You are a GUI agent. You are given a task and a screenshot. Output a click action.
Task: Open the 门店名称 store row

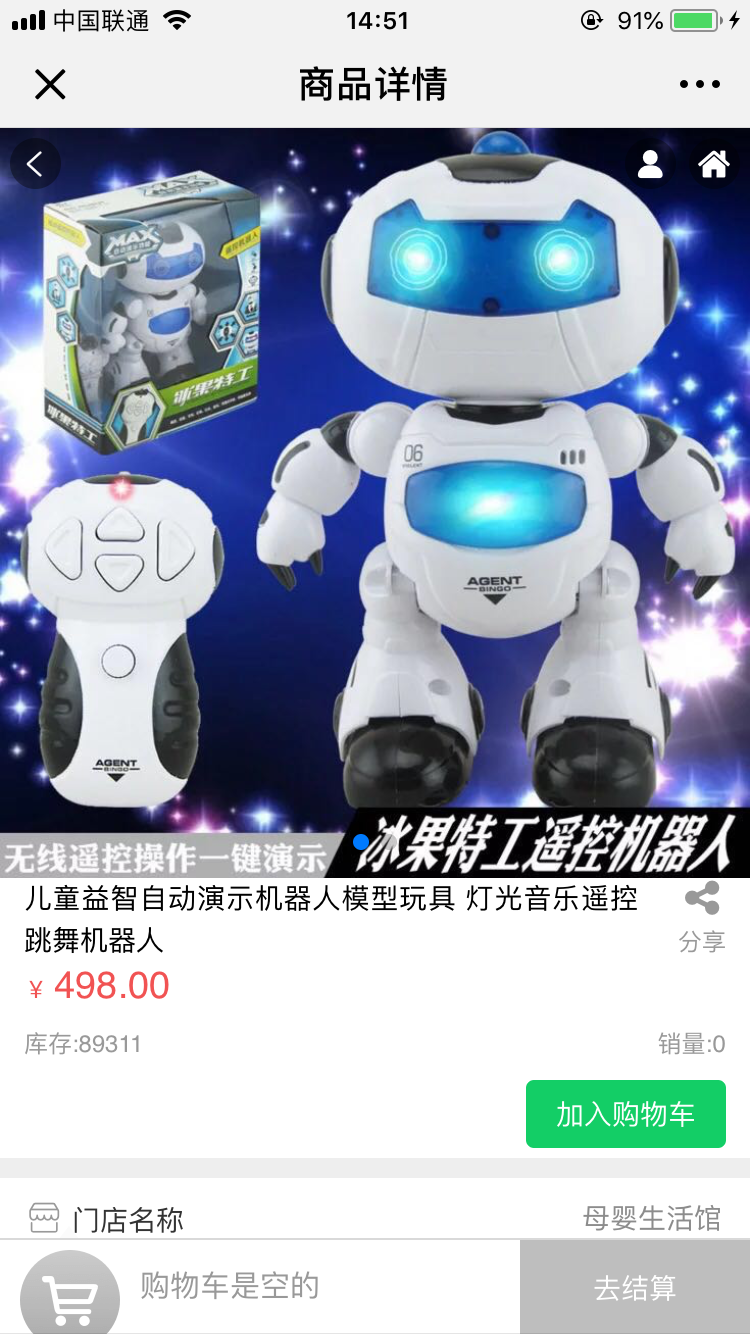point(374,1219)
